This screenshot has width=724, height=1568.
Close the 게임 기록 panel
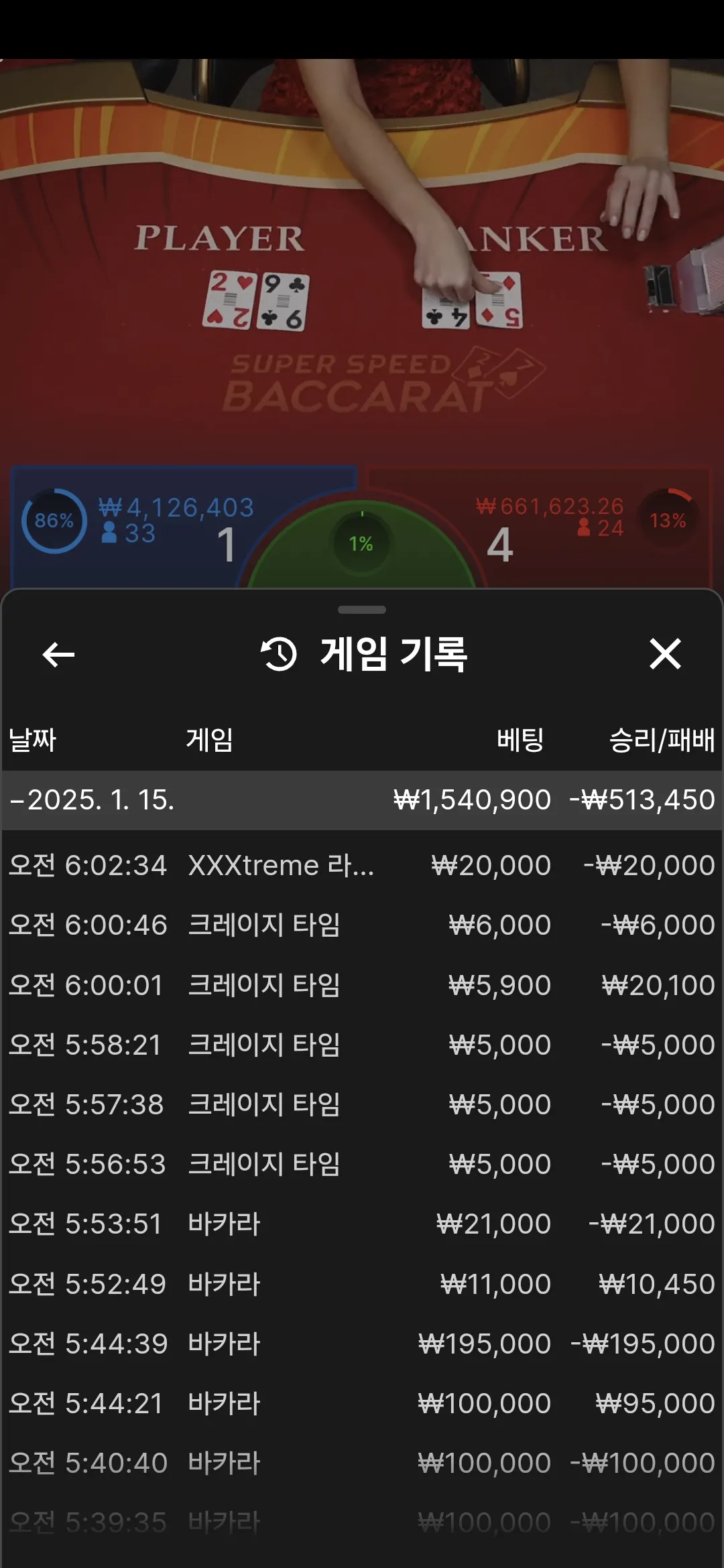coord(665,654)
